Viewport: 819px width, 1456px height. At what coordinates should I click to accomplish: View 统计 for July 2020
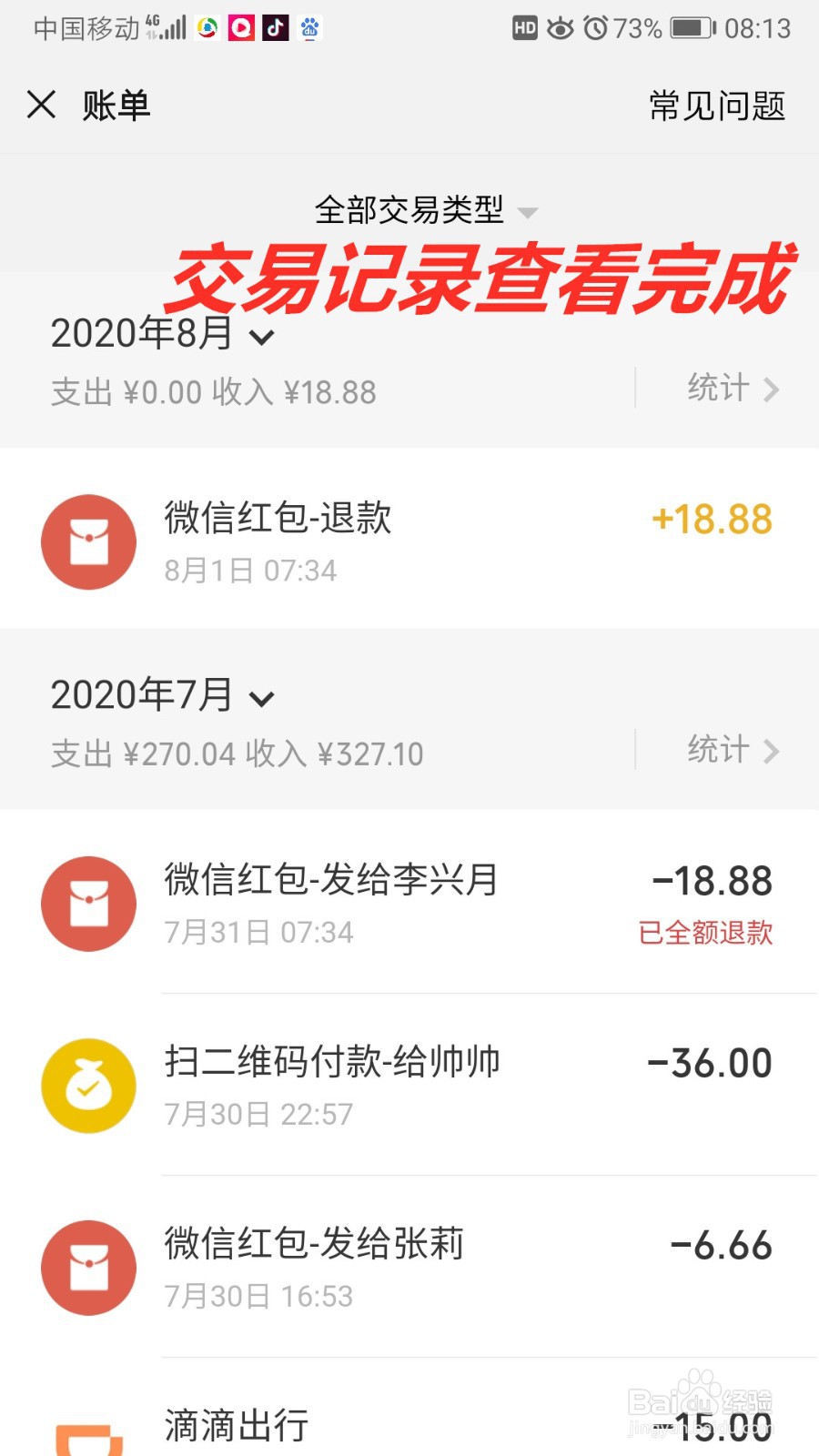tap(732, 751)
